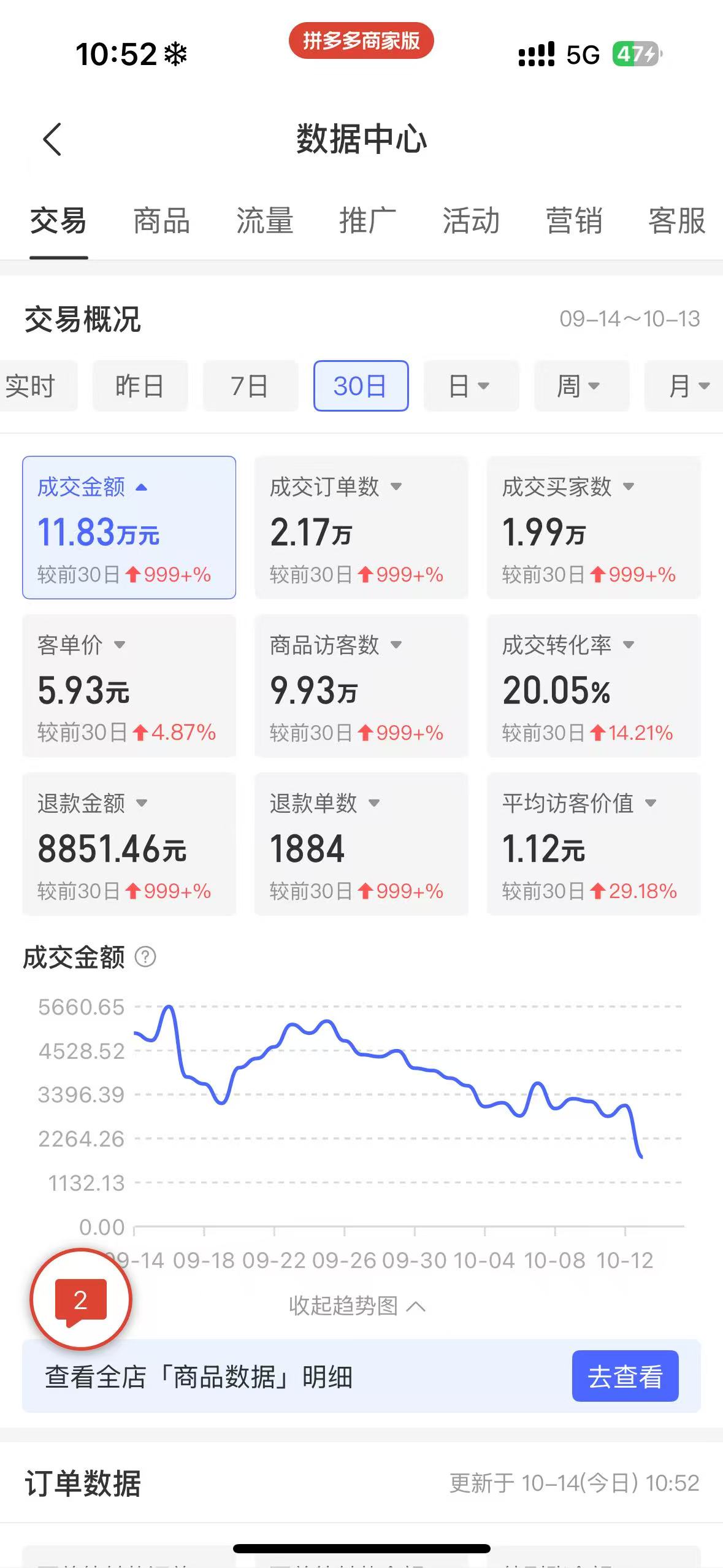Open the 推广 tab
Image resolution: width=723 pixels, height=1568 pixels.
(x=367, y=221)
